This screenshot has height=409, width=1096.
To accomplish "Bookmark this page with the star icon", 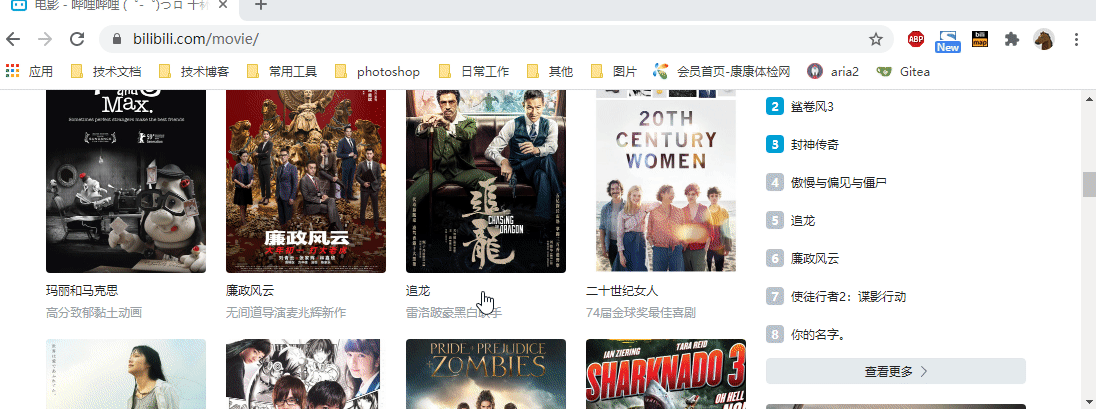I will [876, 39].
